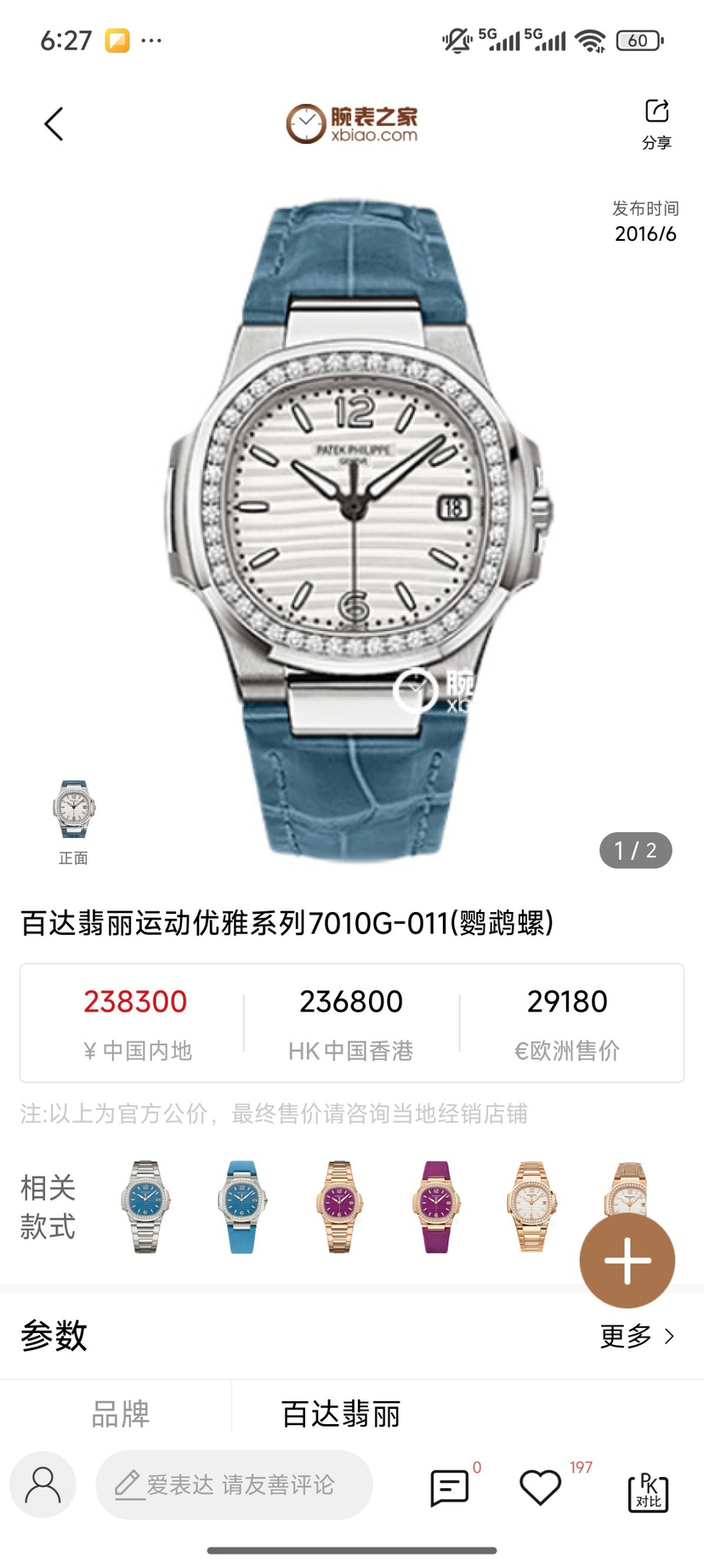Image resolution: width=704 pixels, height=1568 pixels.
Task: Open 更多 to see all parameters
Action: coord(637,1336)
